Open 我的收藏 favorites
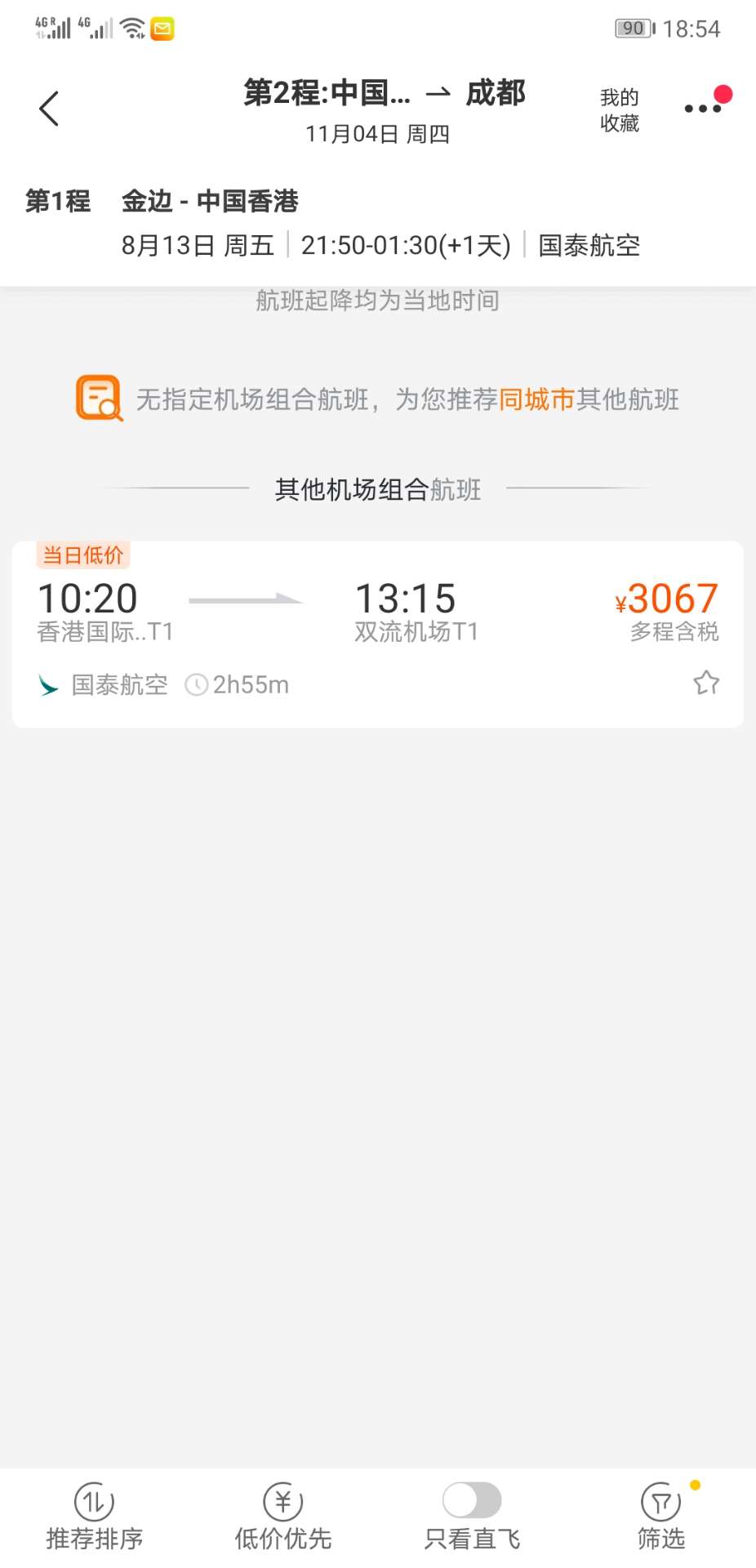 (x=619, y=110)
